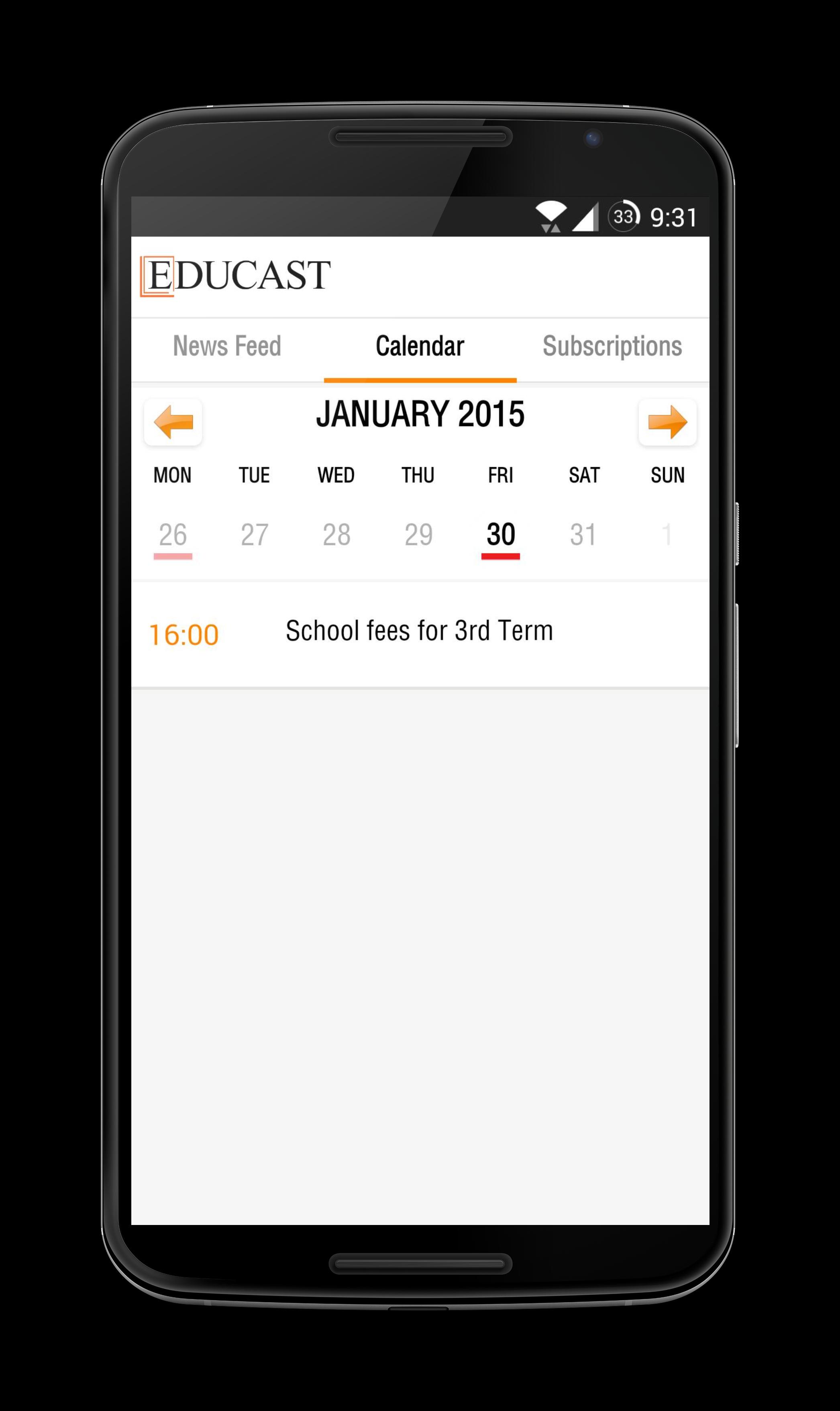Select Friday the 30th
Viewport: 840px width, 1411px height.
point(500,534)
